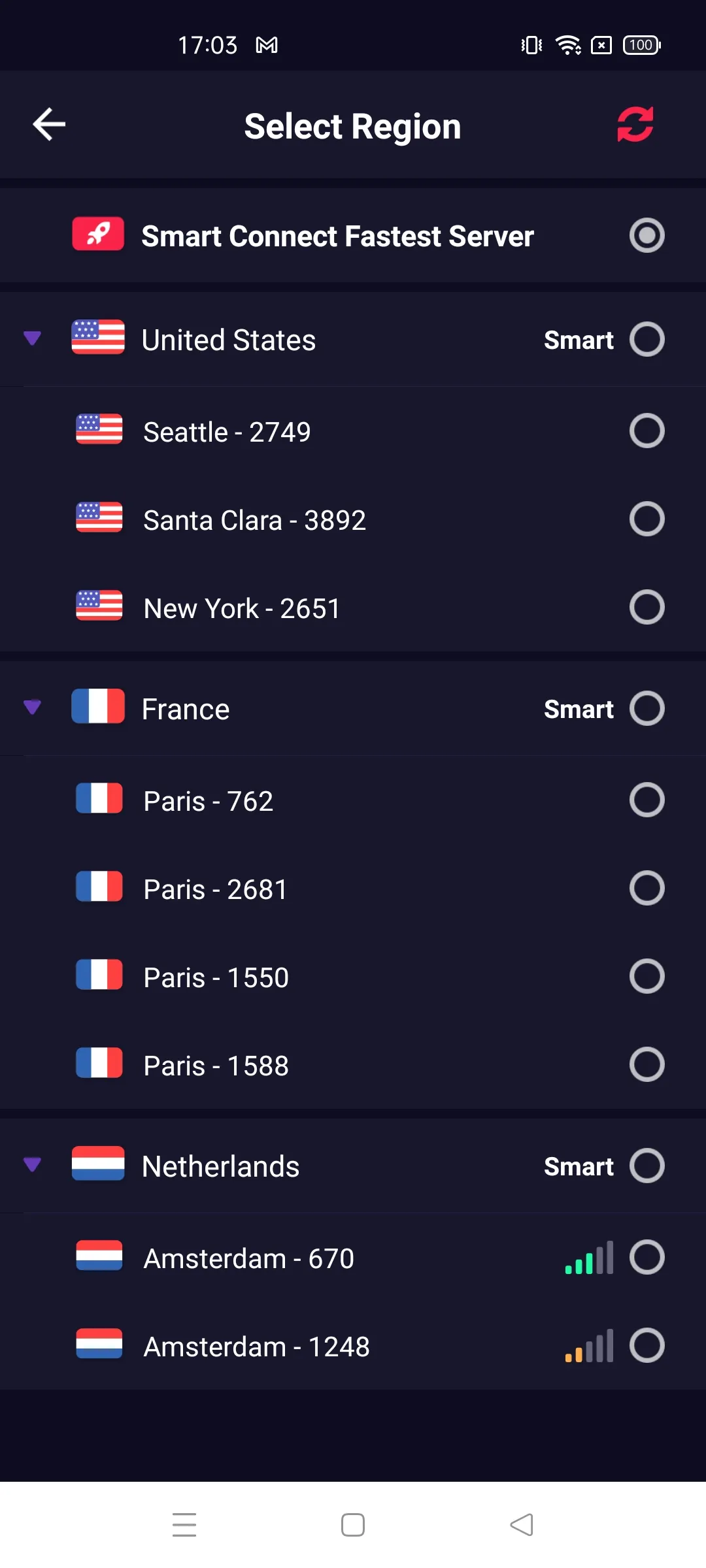The width and height of the screenshot is (706, 1568).
Task: Tap the orange signal strength indicator for Amsterdam - 1248
Action: (x=587, y=1347)
